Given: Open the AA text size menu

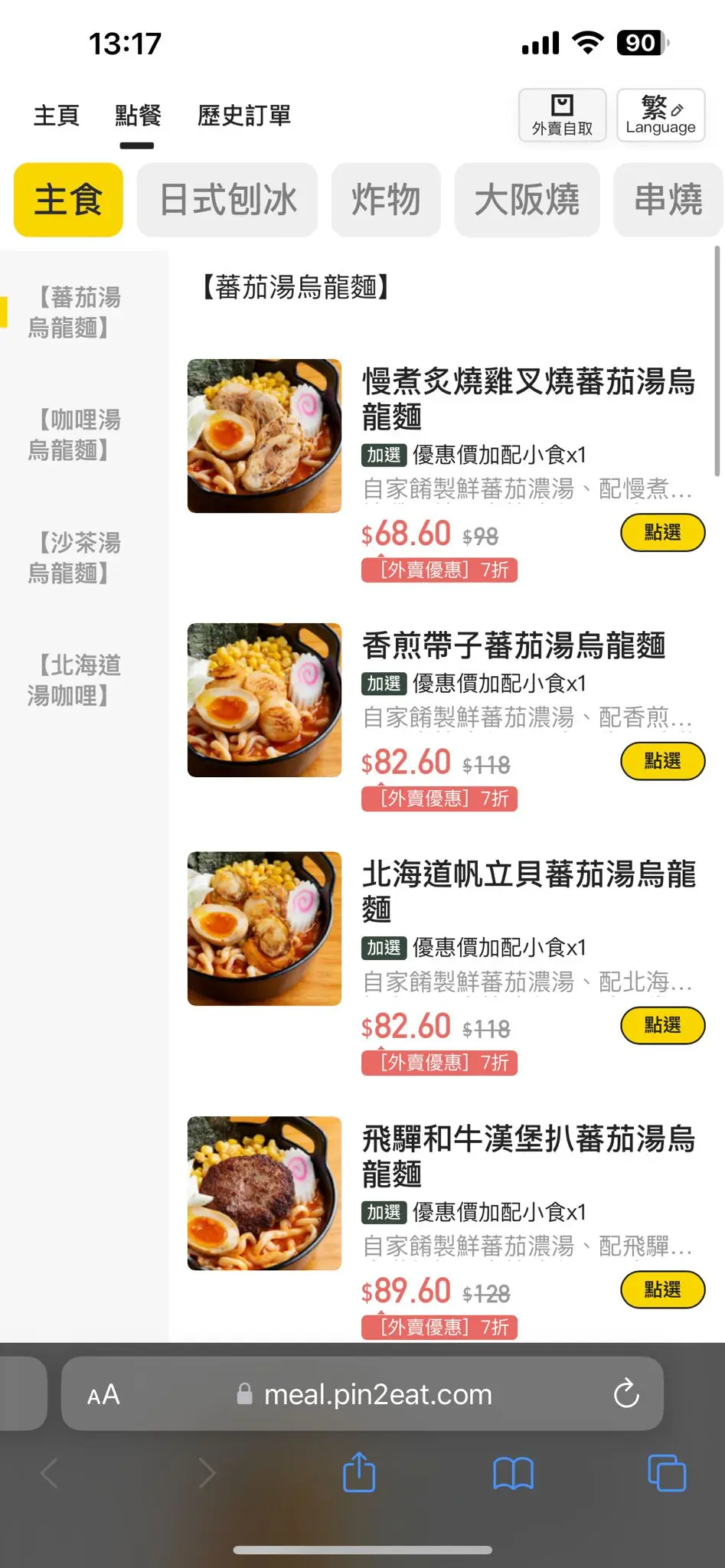Looking at the screenshot, I should pyautogui.click(x=103, y=1394).
